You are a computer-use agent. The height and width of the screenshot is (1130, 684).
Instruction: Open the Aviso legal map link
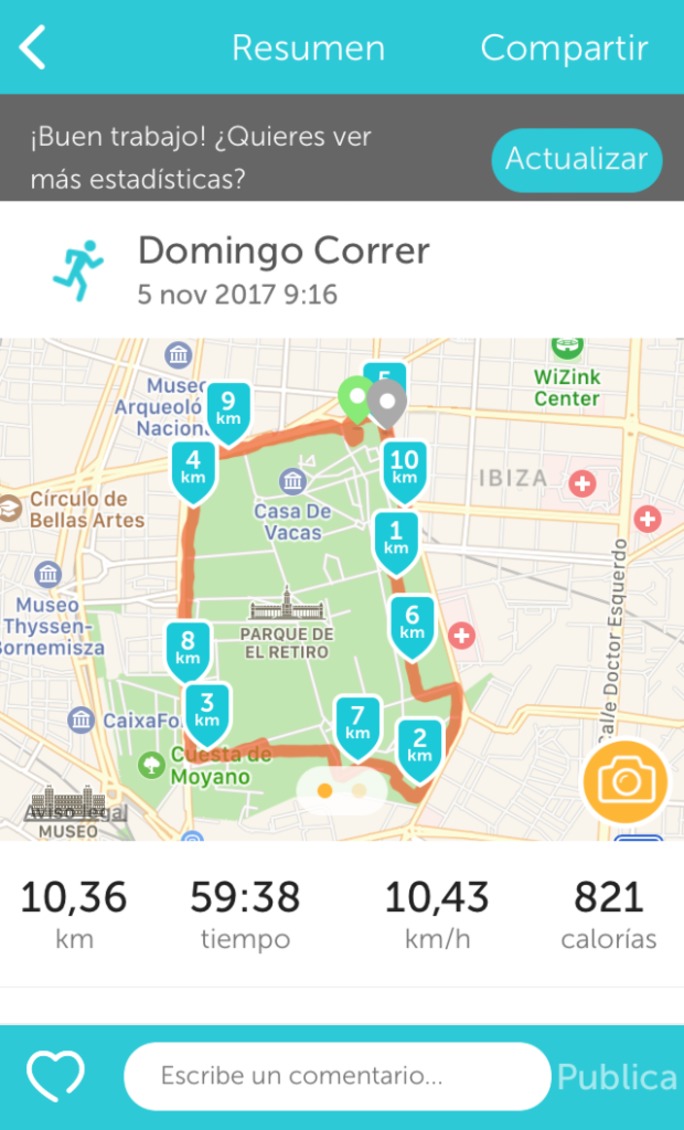77,812
